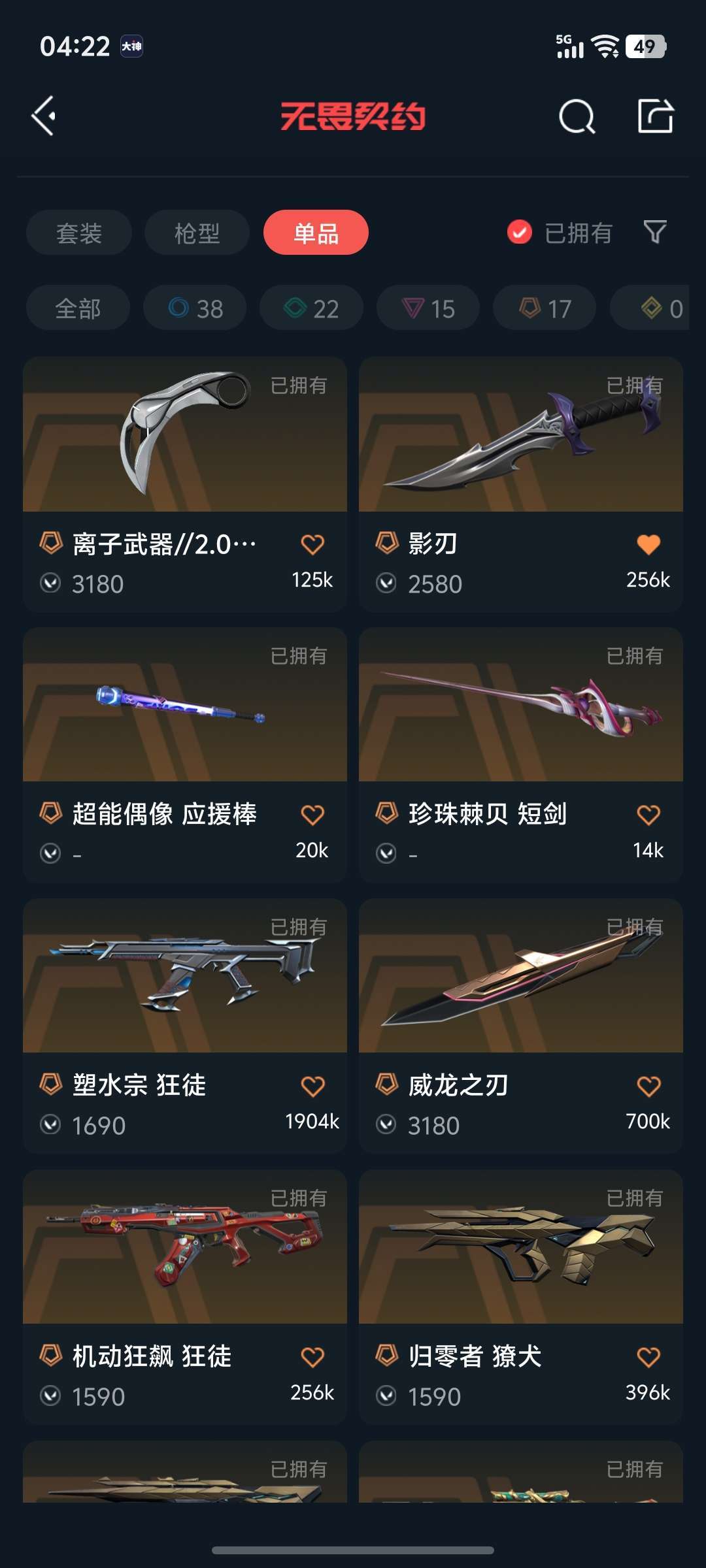Select the gold pentagon rarity filter showing 17
The height and width of the screenshot is (1568, 706).
point(543,307)
